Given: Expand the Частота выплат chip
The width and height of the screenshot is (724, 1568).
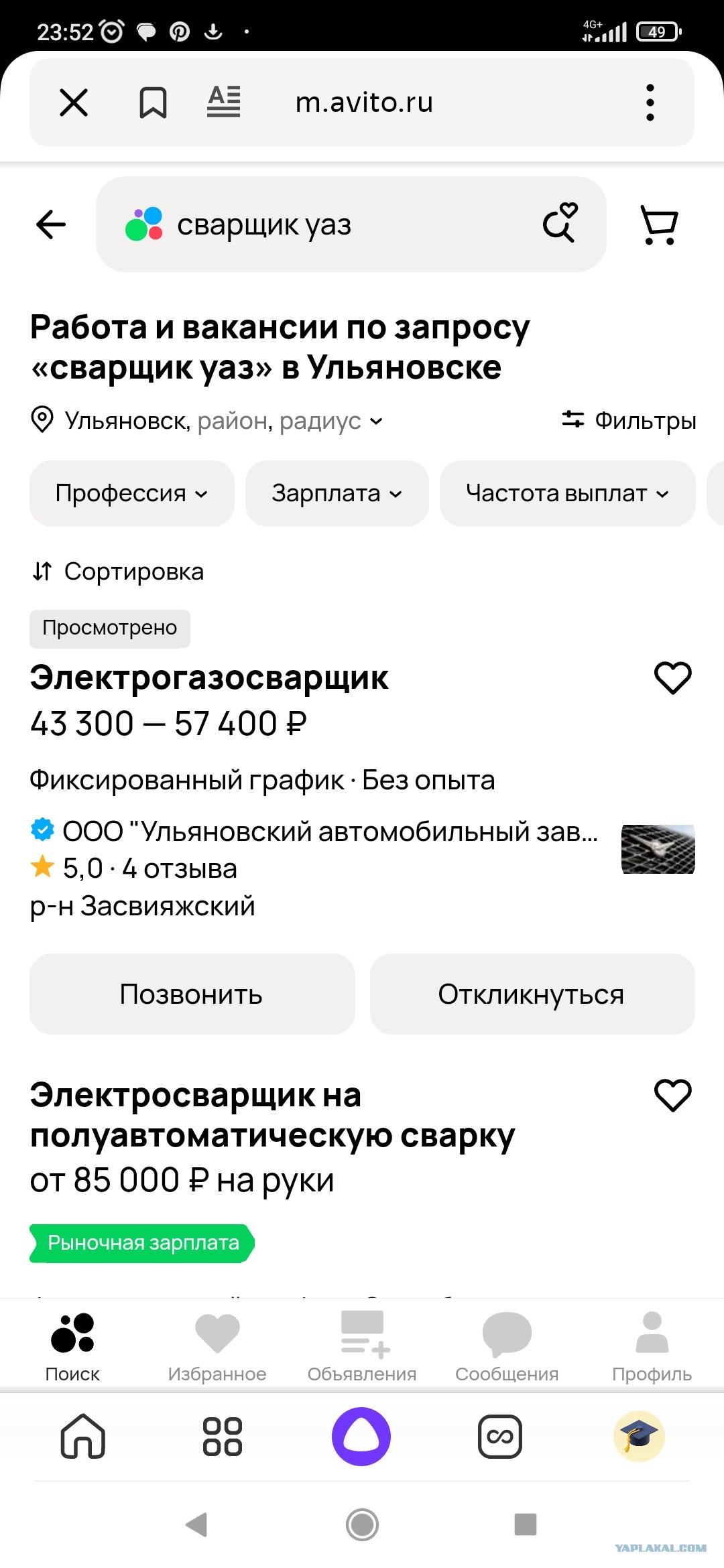Looking at the screenshot, I should point(568,493).
